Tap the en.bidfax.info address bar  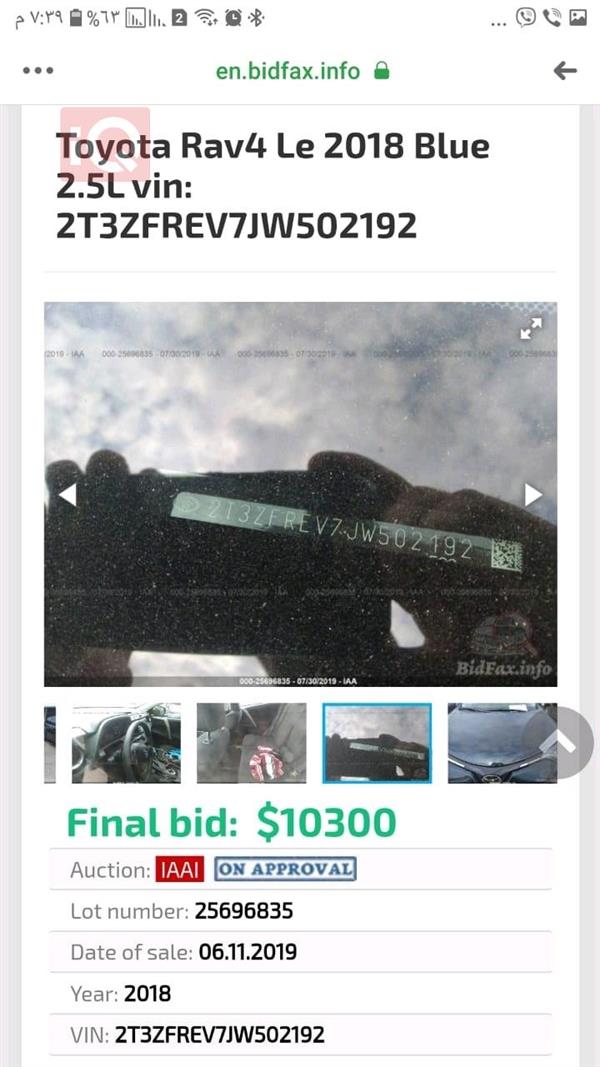click(302, 71)
